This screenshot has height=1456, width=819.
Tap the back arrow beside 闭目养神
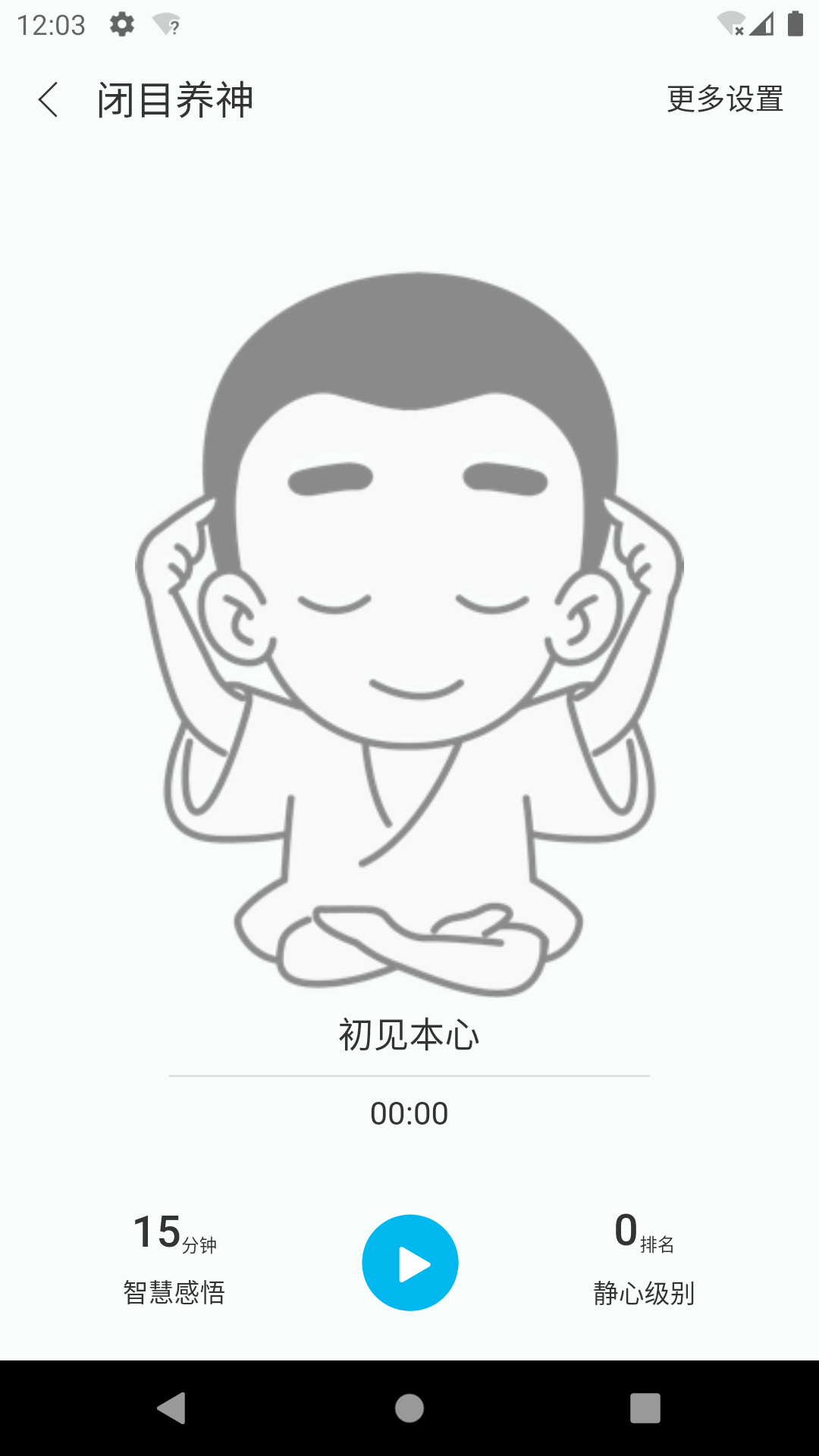[50, 99]
